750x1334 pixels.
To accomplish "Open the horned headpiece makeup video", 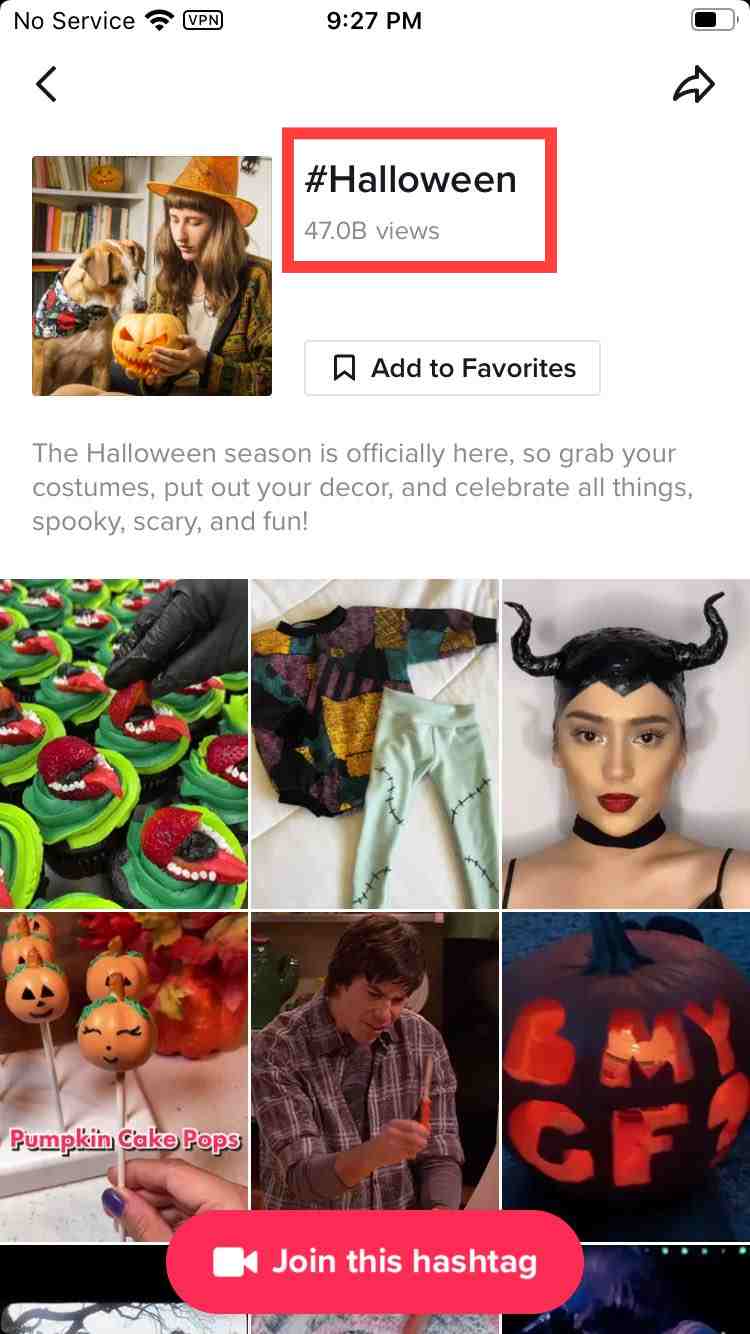I will (x=626, y=743).
